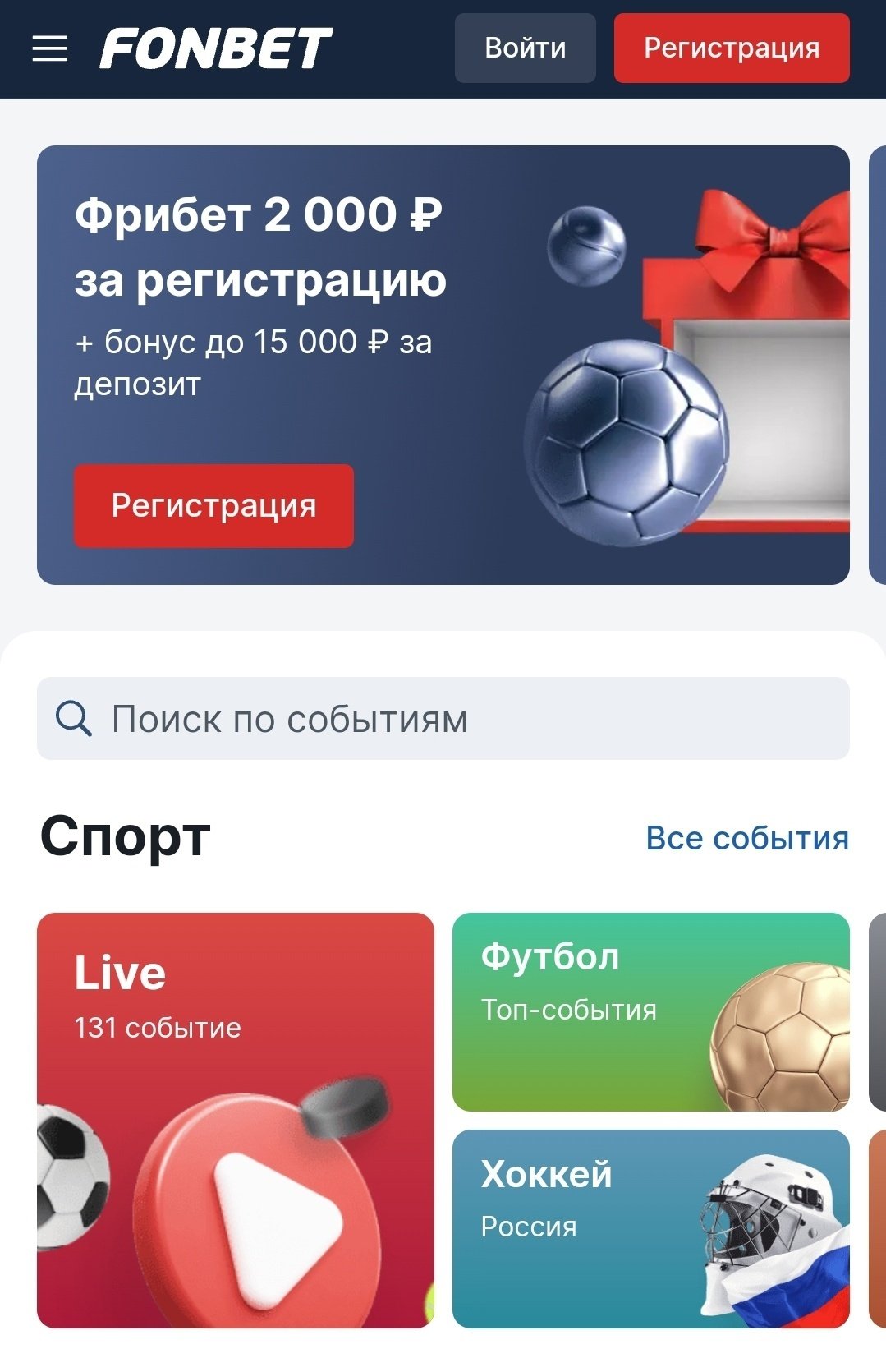
Task: Open the hamburger menu
Action: (x=50, y=48)
